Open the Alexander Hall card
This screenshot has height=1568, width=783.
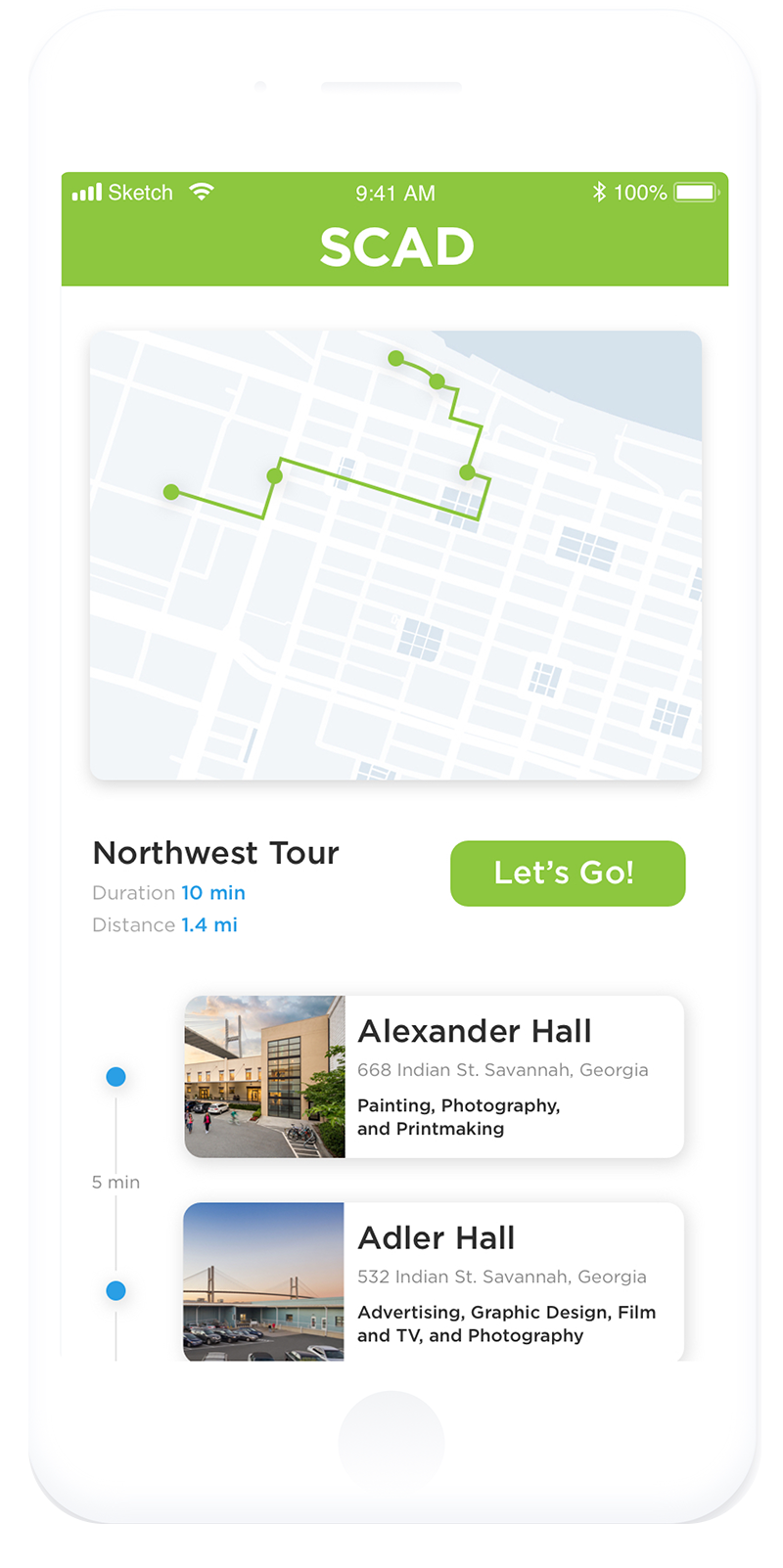click(434, 1076)
